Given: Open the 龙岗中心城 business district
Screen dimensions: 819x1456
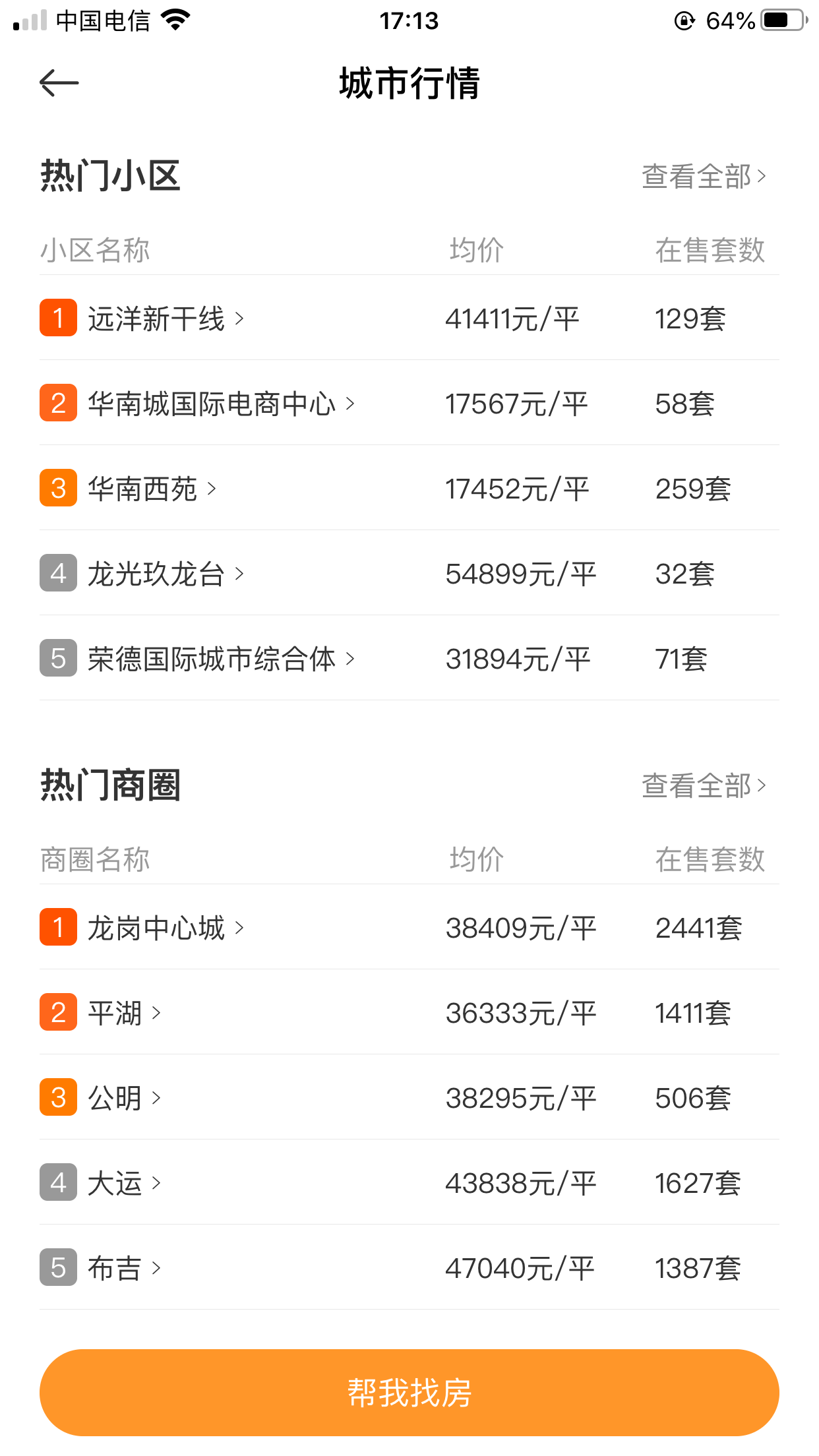Looking at the screenshot, I should (409, 927).
